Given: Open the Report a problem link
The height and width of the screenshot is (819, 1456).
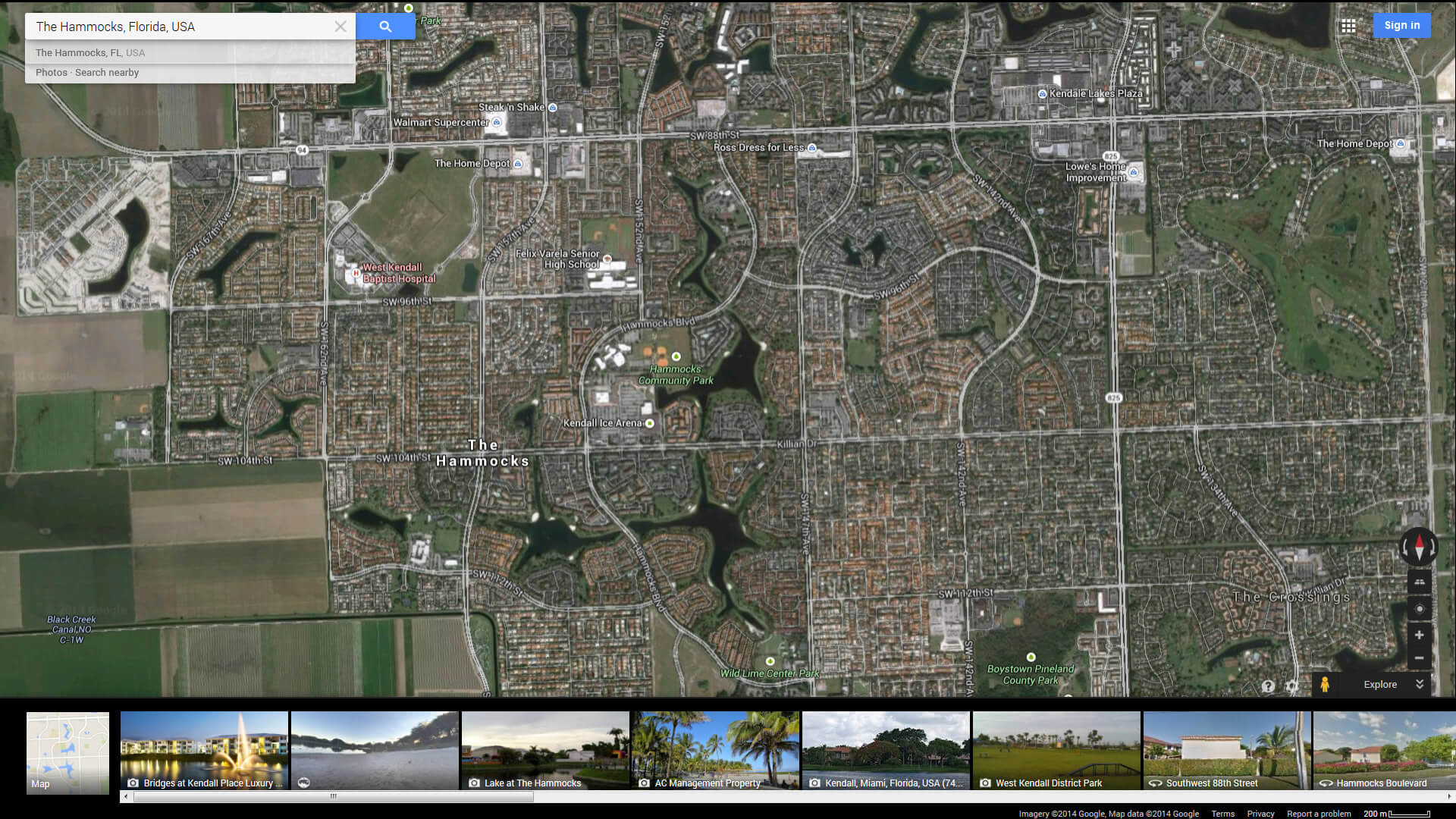Looking at the screenshot, I should [x=1319, y=814].
